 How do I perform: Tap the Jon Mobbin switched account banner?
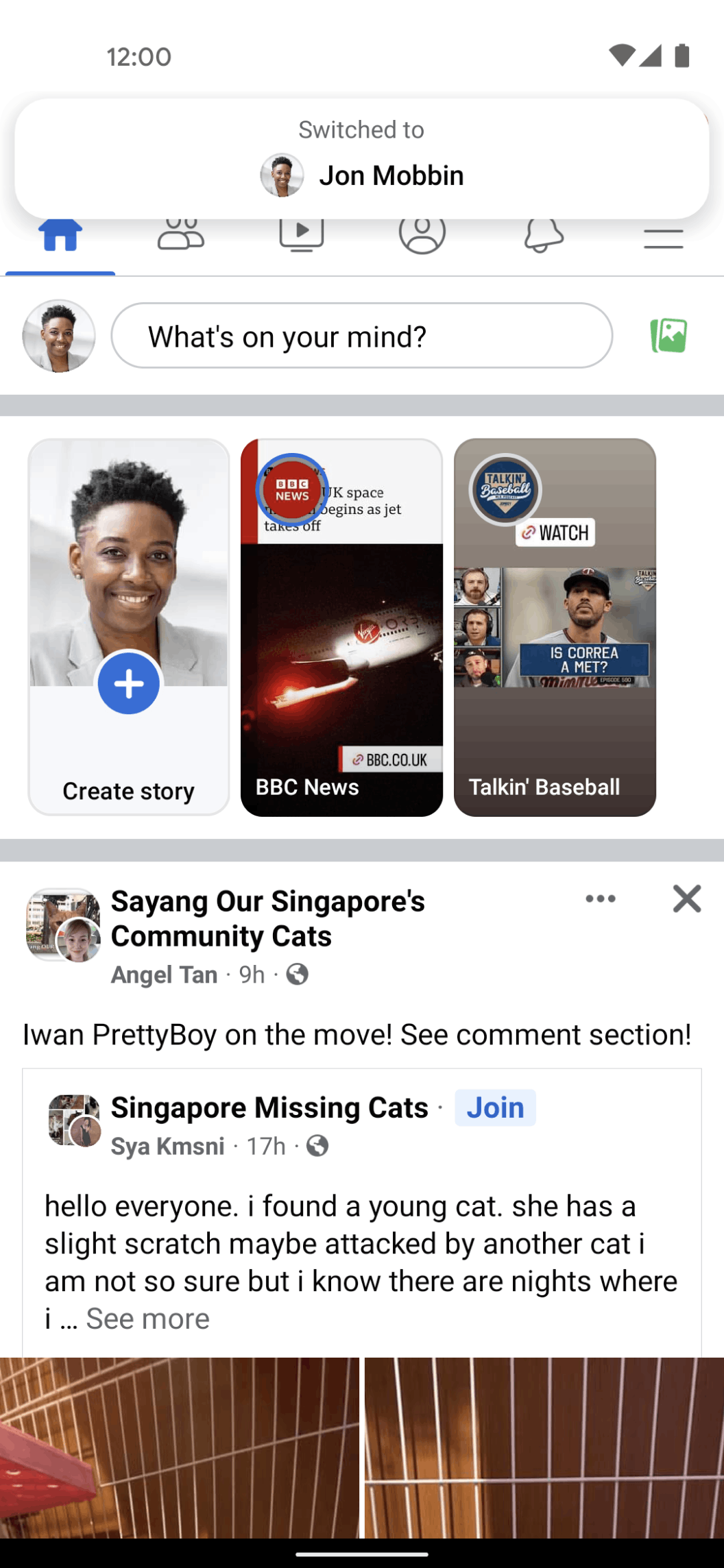coord(361,159)
